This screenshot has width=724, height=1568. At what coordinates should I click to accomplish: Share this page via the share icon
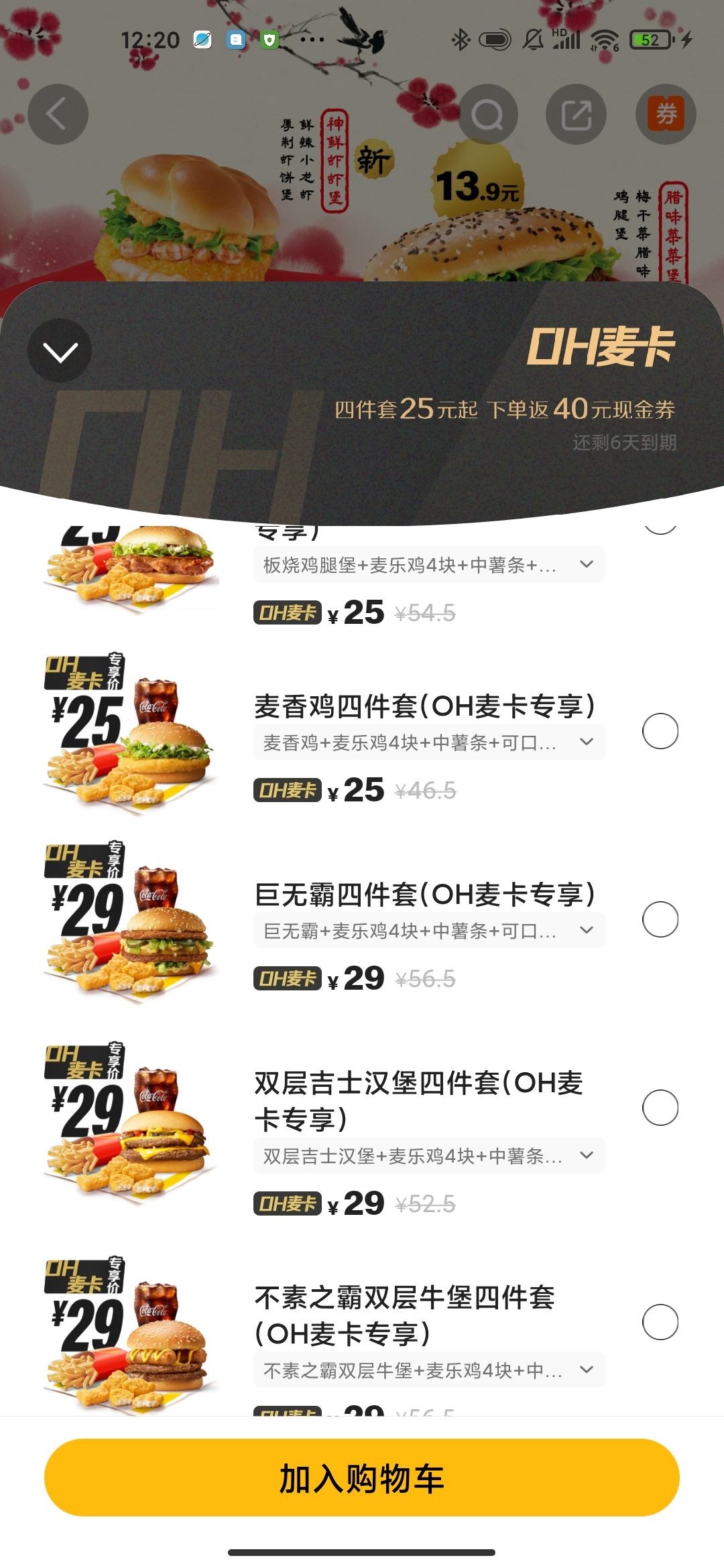coord(577,115)
